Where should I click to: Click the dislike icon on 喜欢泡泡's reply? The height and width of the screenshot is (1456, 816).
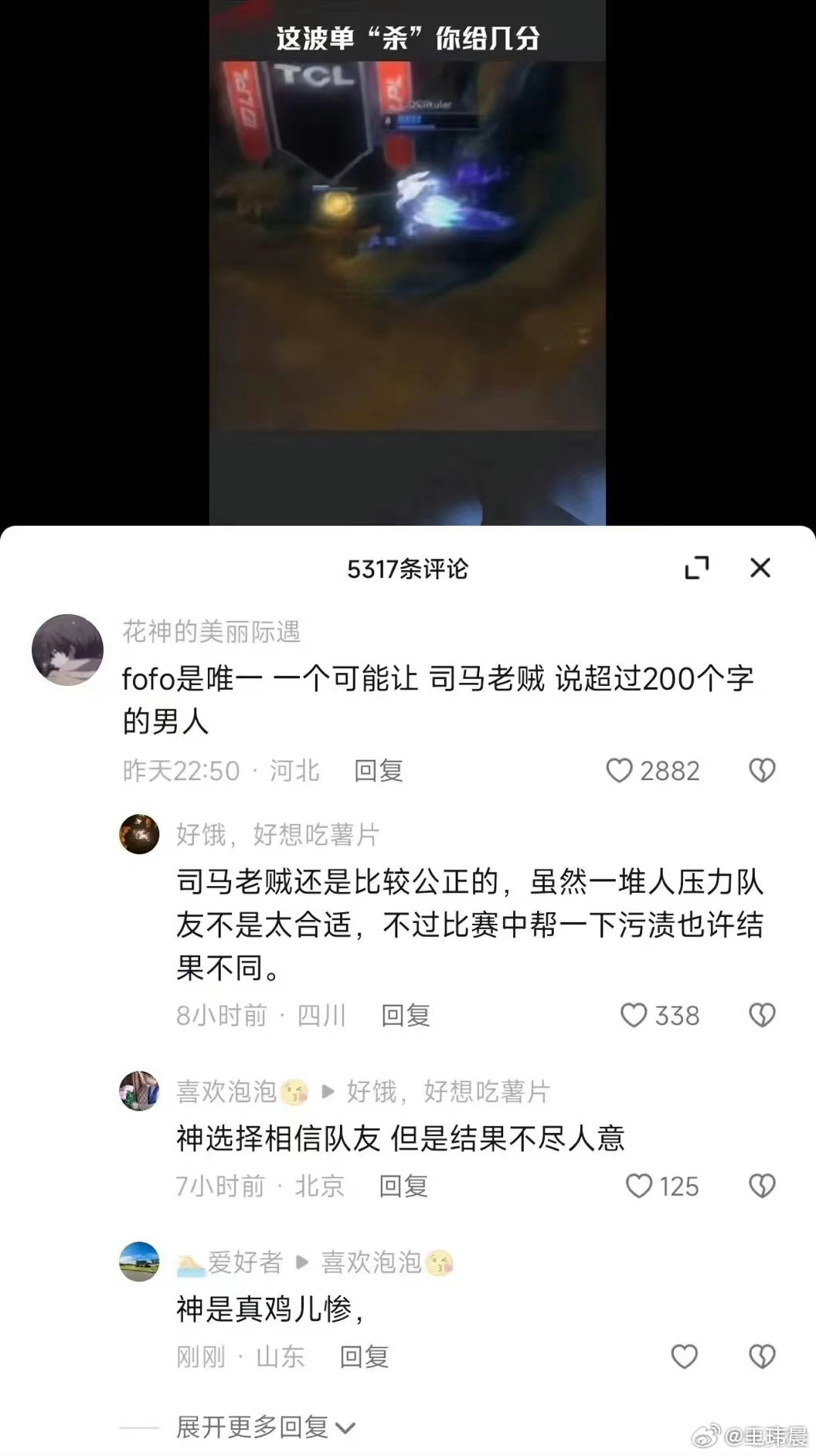[761, 1186]
